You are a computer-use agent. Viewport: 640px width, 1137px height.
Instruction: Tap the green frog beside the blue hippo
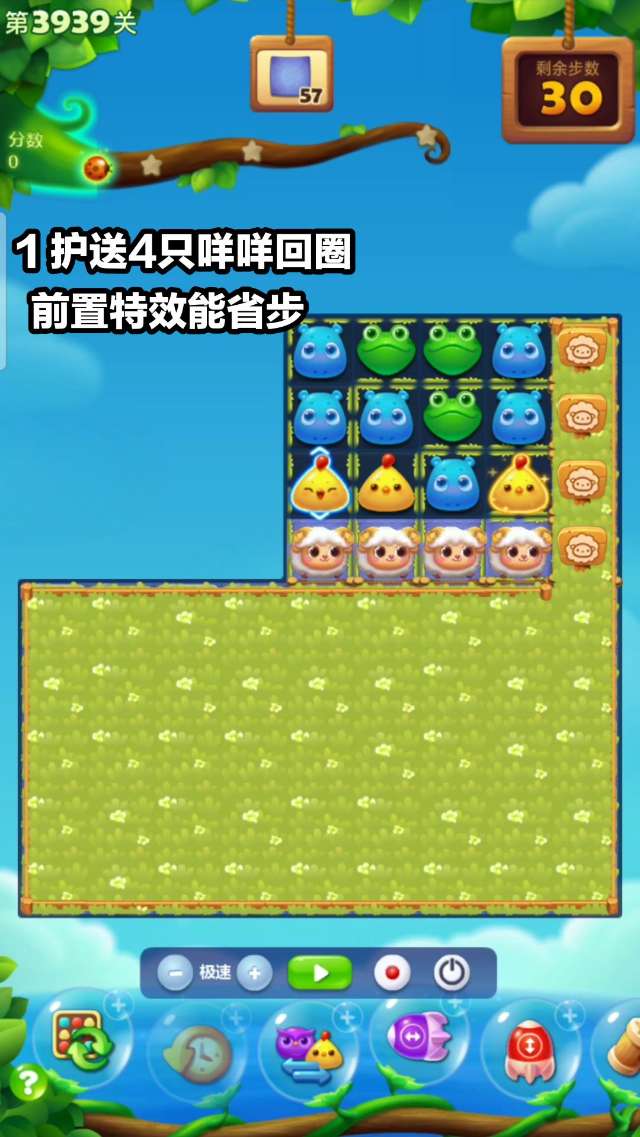[386, 349]
